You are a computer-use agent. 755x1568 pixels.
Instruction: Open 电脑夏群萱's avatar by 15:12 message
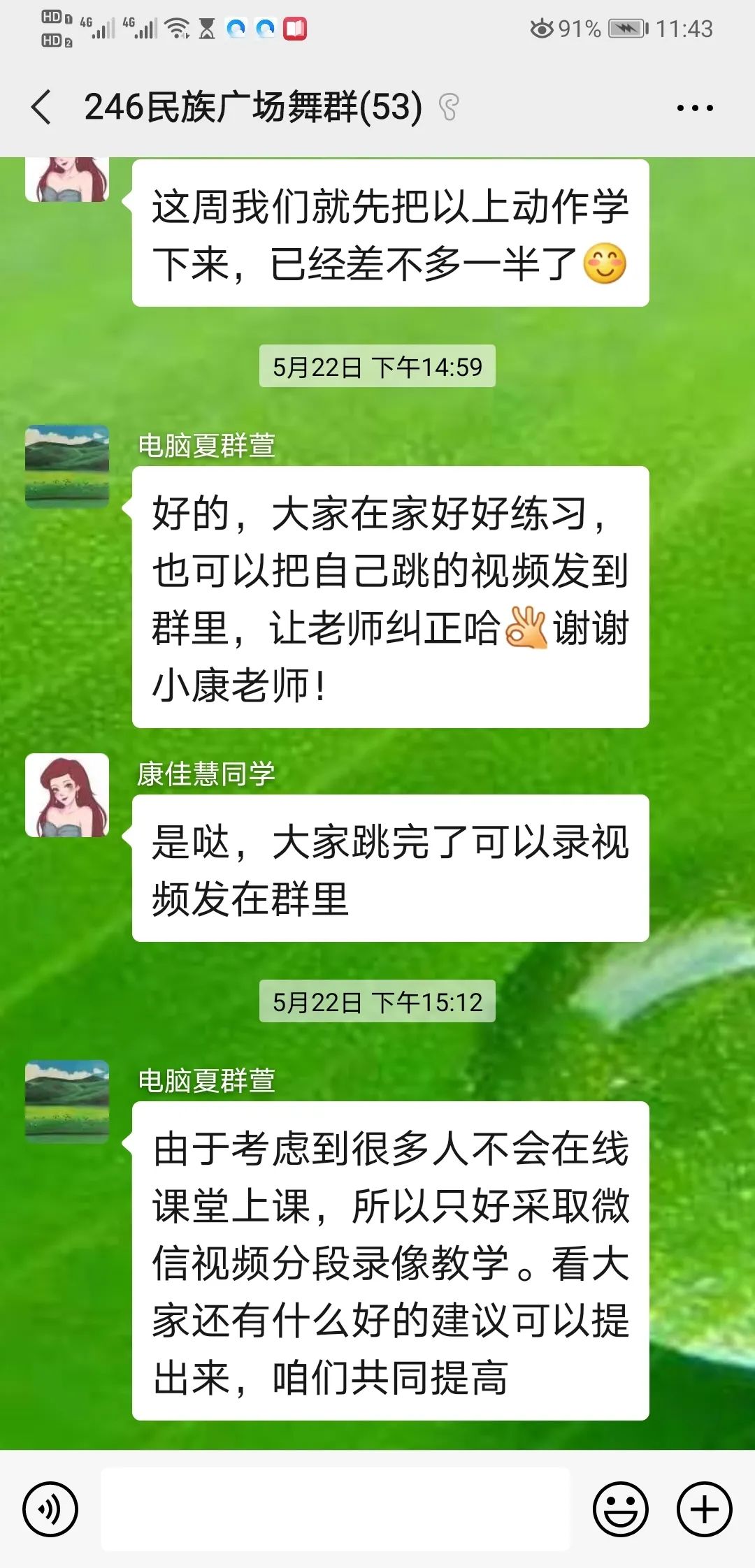(x=67, y=1101)
